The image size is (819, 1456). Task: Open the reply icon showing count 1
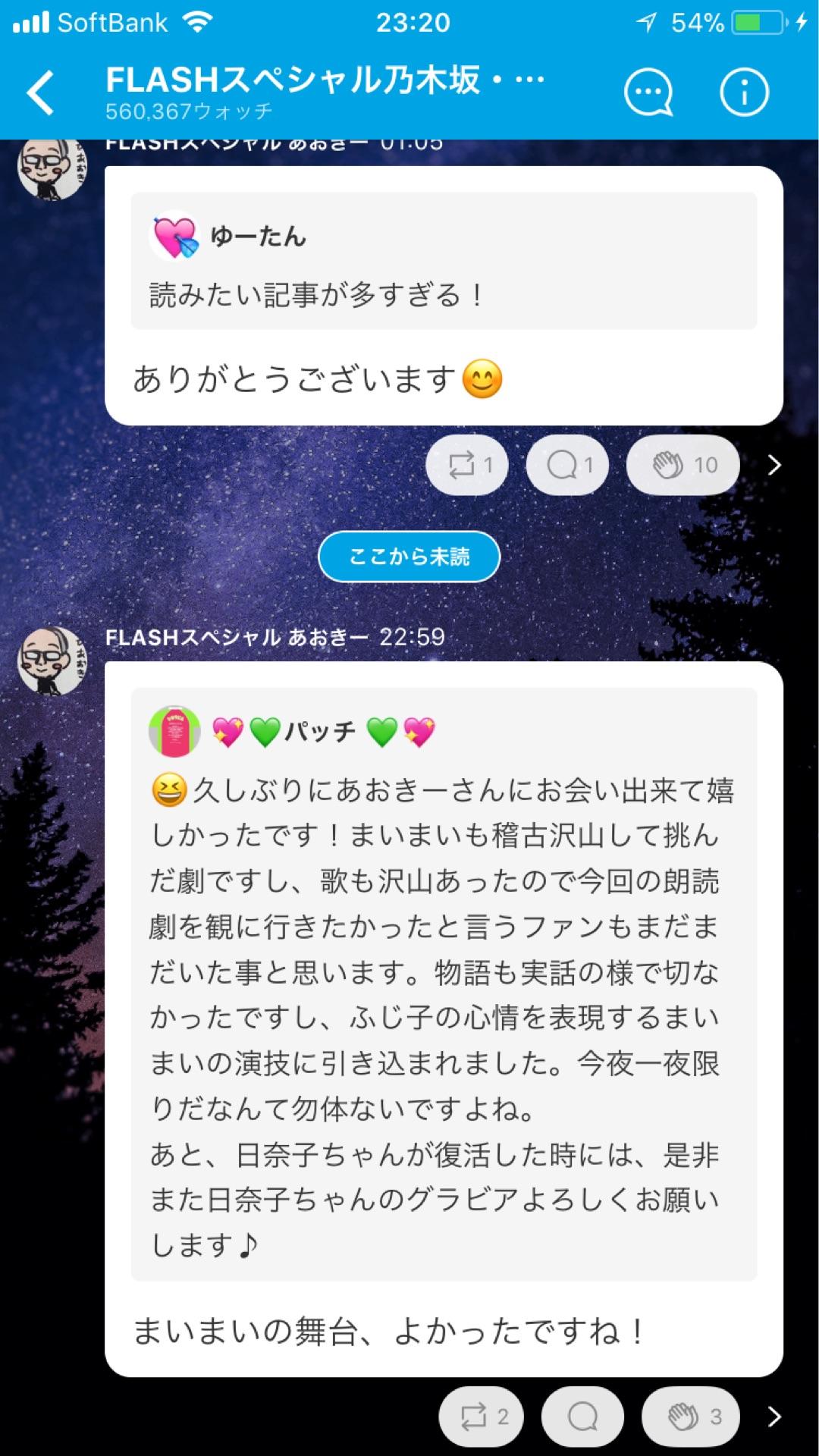point(566,466)
